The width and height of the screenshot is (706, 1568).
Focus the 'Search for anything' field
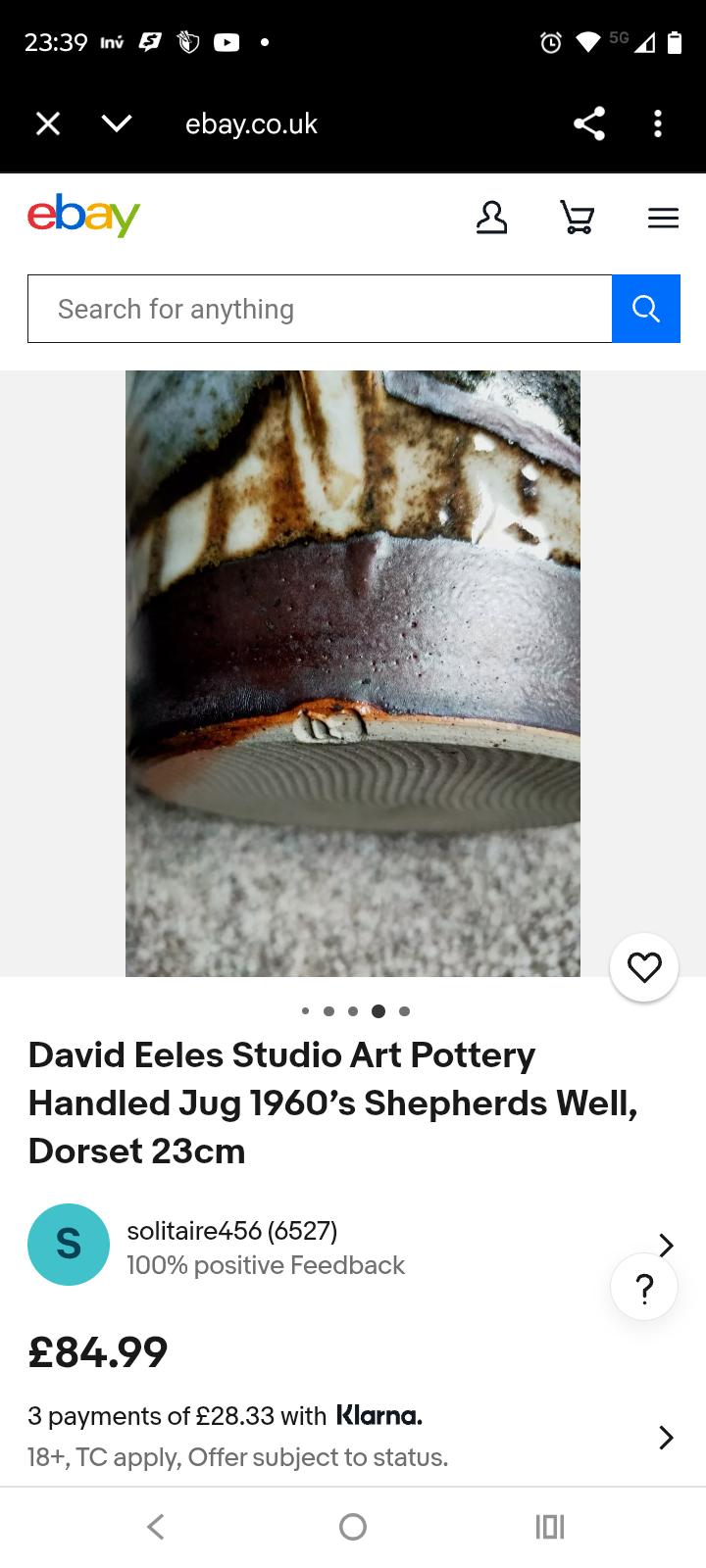320,309
